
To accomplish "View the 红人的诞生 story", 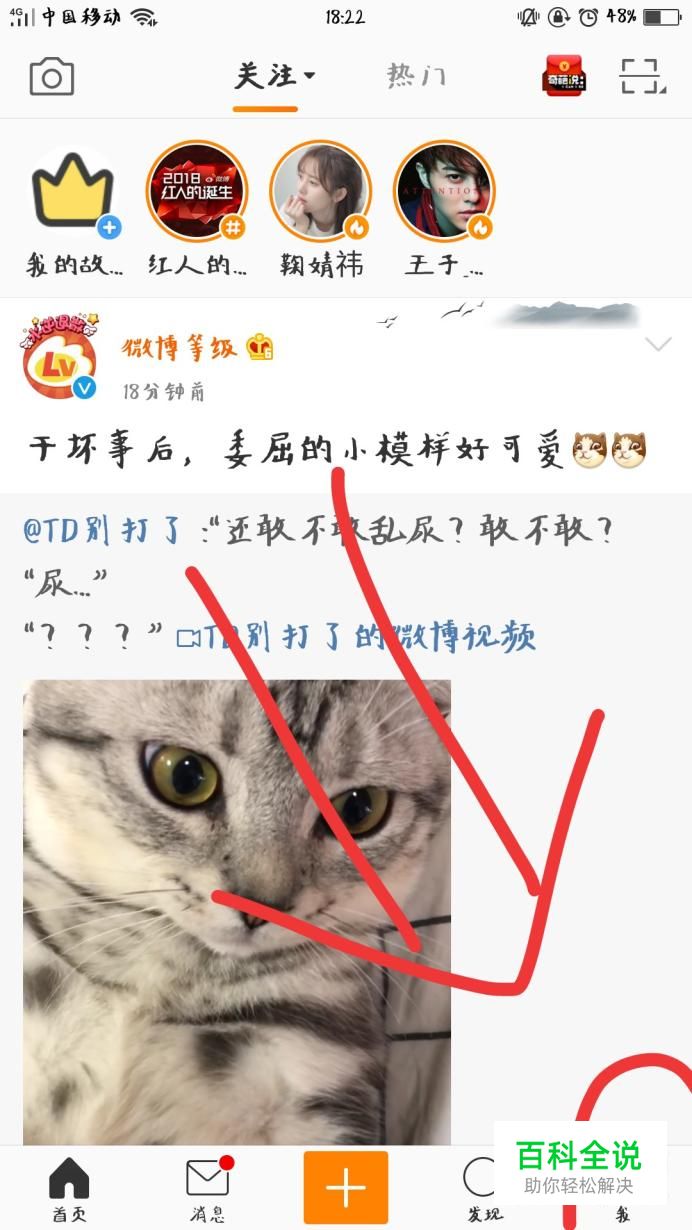I will tap(197, 192).
